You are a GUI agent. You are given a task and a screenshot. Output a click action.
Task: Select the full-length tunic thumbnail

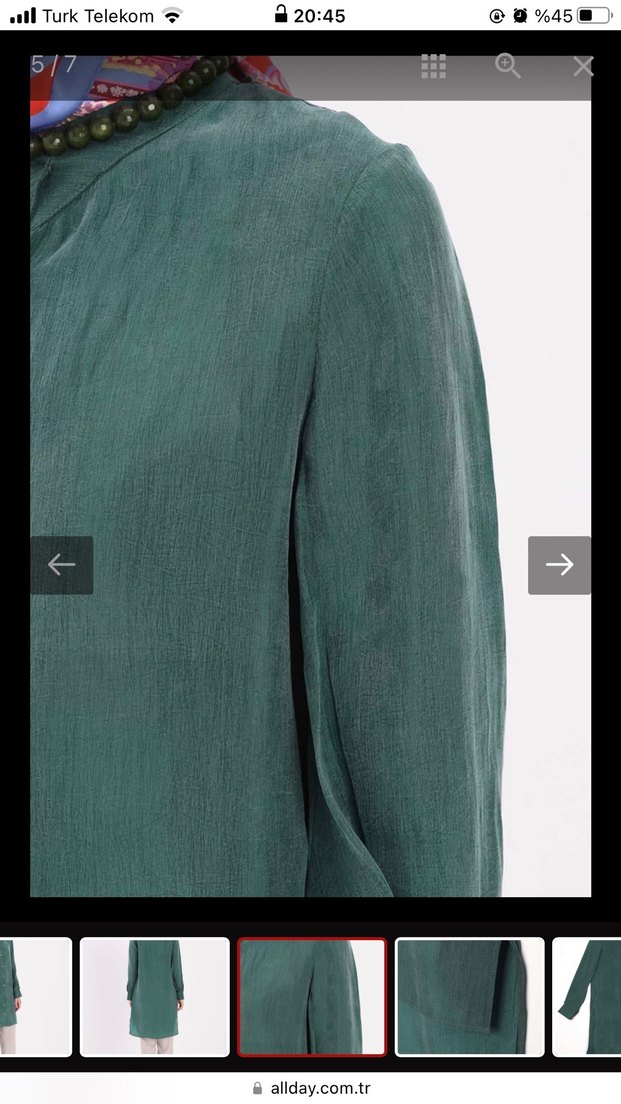click(x=155, y=996)
